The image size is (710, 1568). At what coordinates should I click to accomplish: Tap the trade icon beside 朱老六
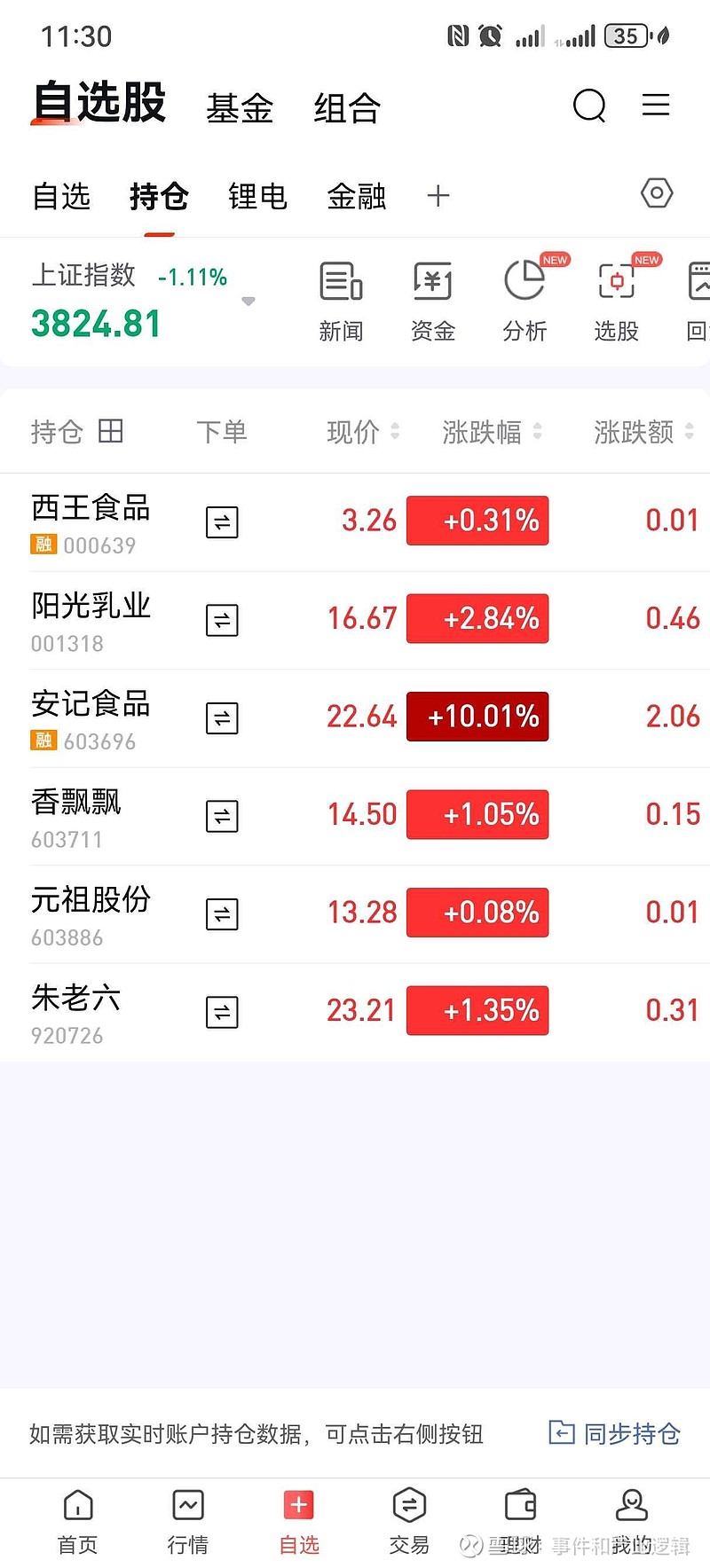tap(221, 1011)
